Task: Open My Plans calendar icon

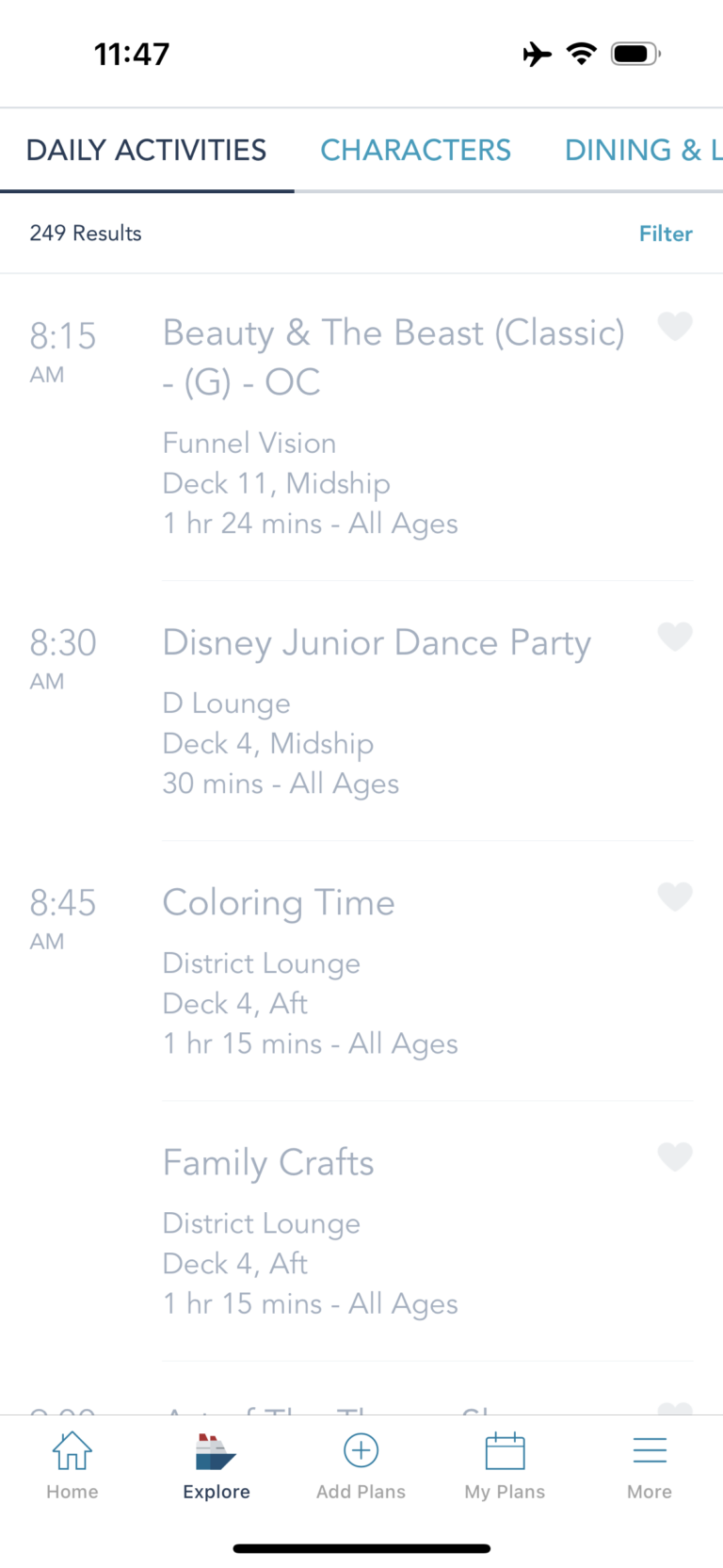Action: tap(505, 1450)
